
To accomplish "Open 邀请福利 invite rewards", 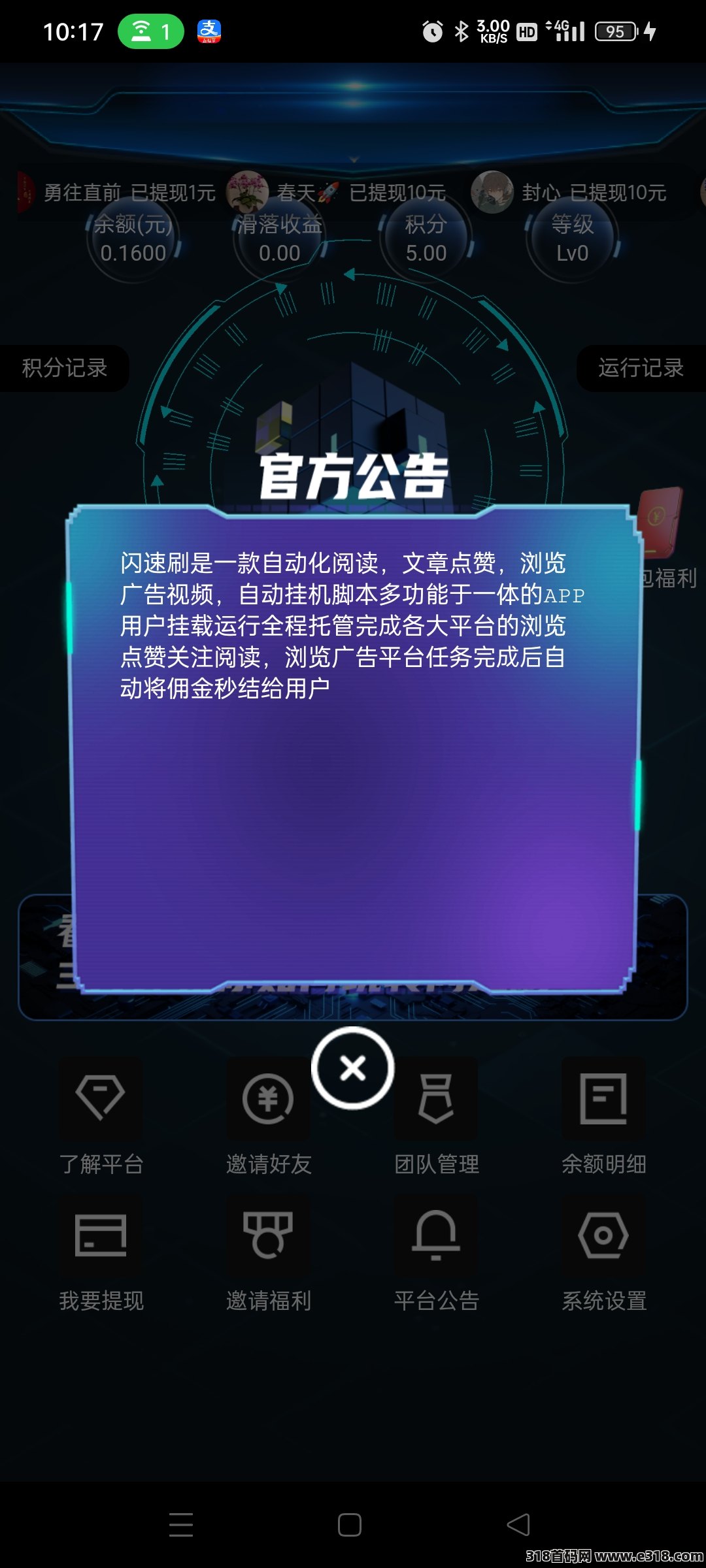I will [x=269, y=1254].
